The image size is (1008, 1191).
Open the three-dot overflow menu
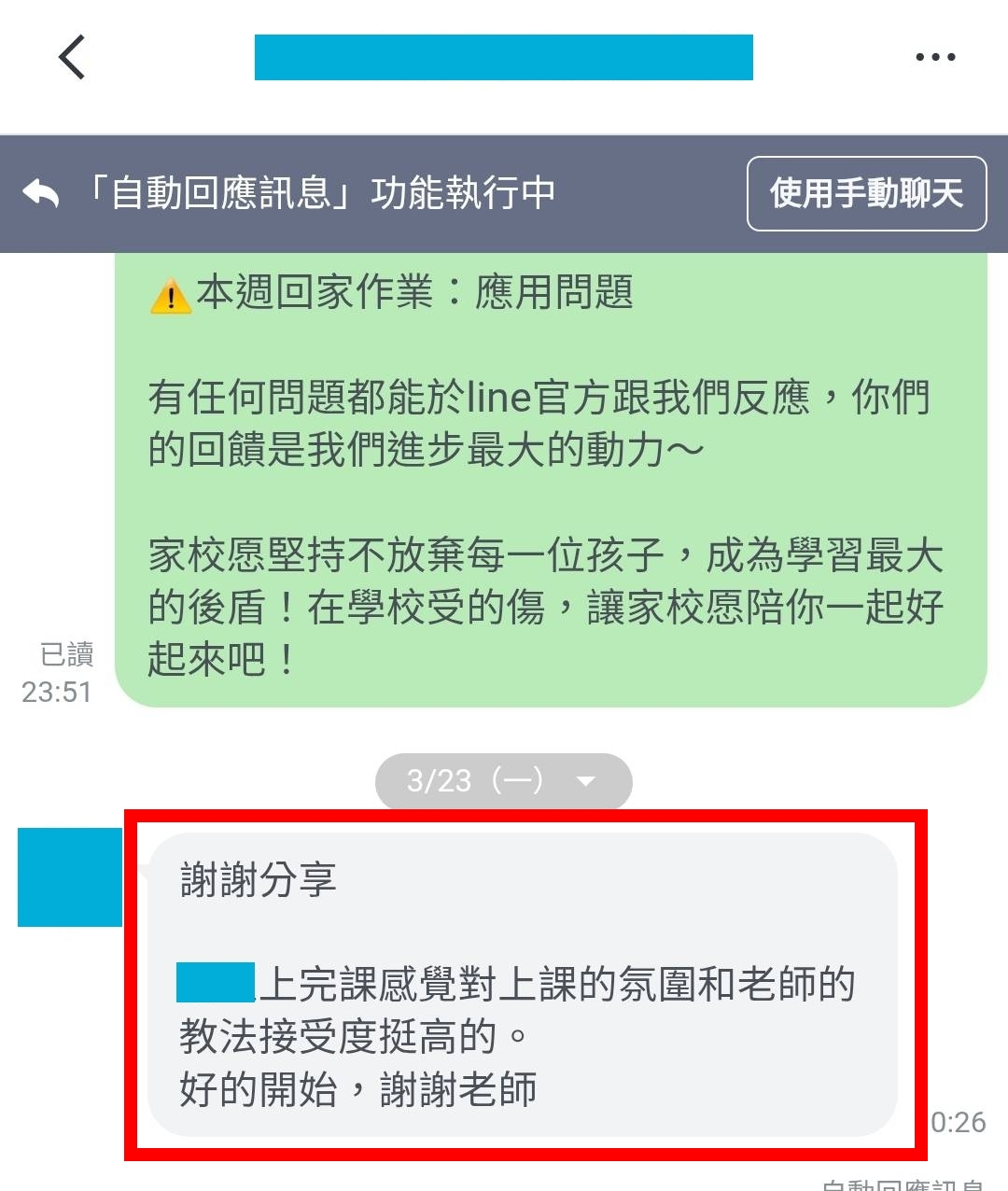(935, 57)
